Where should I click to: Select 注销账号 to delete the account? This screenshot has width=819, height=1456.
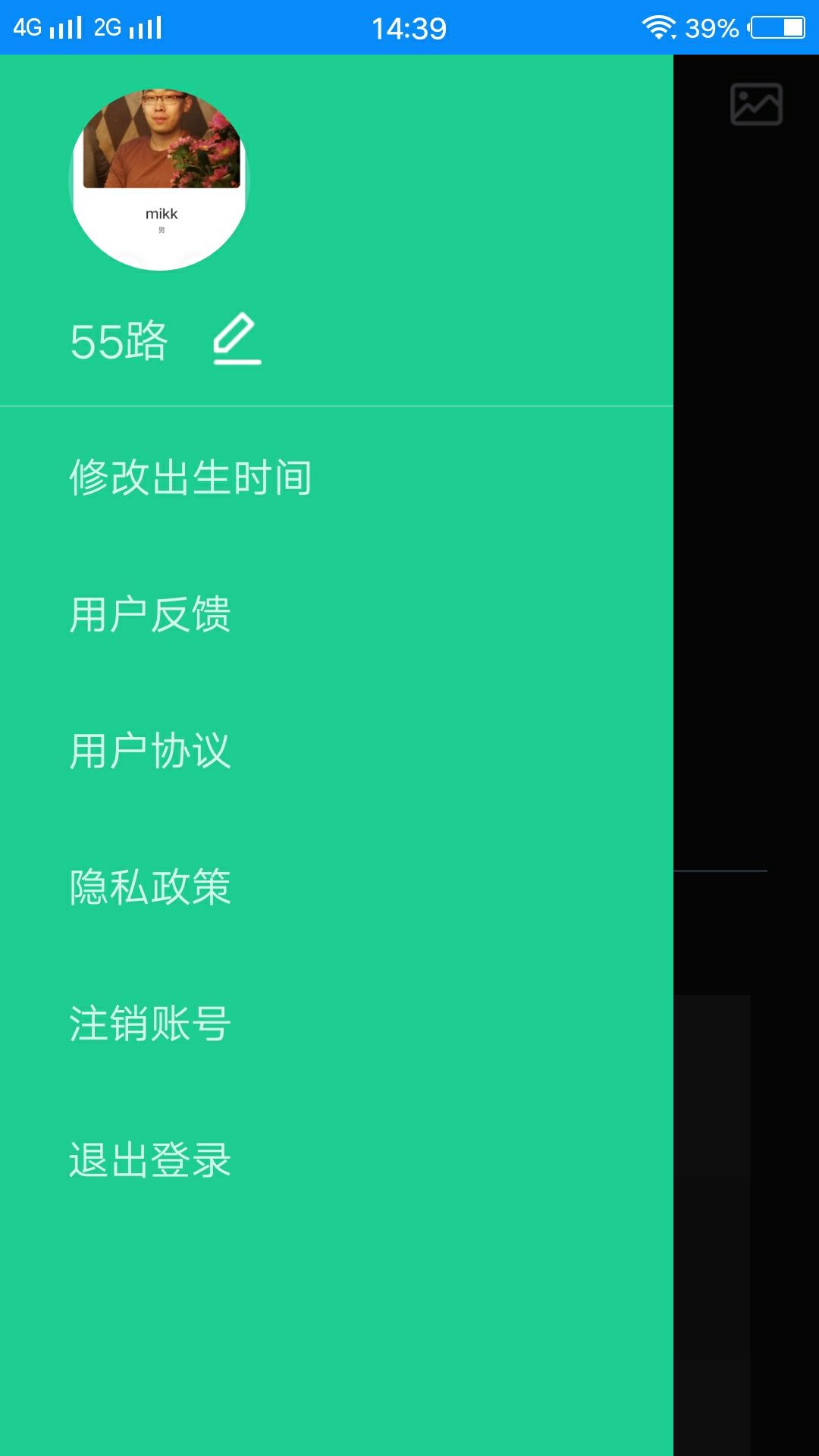point(150,1024)
